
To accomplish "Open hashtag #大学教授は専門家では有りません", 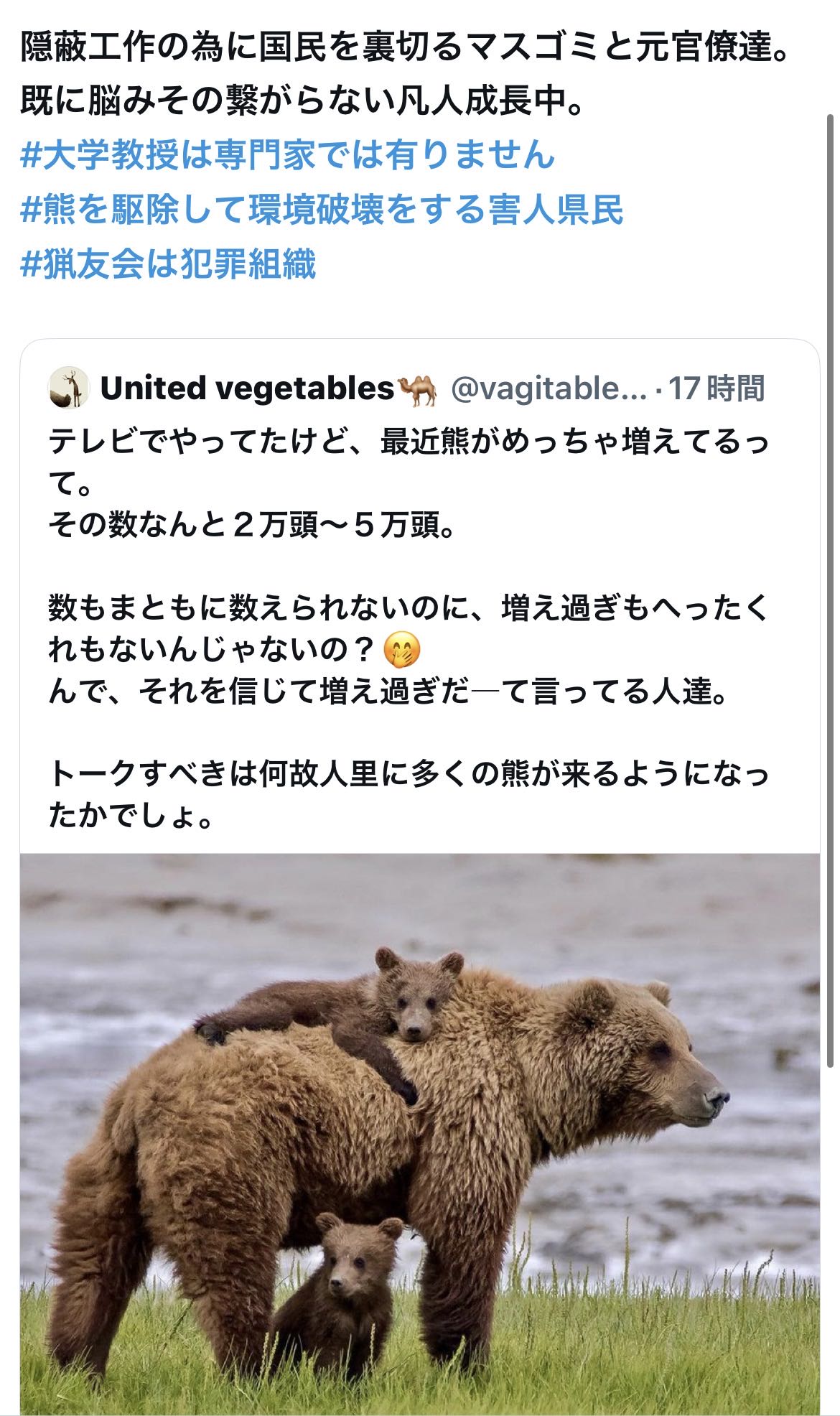I will pyautogui.click(x=288, y=155).
